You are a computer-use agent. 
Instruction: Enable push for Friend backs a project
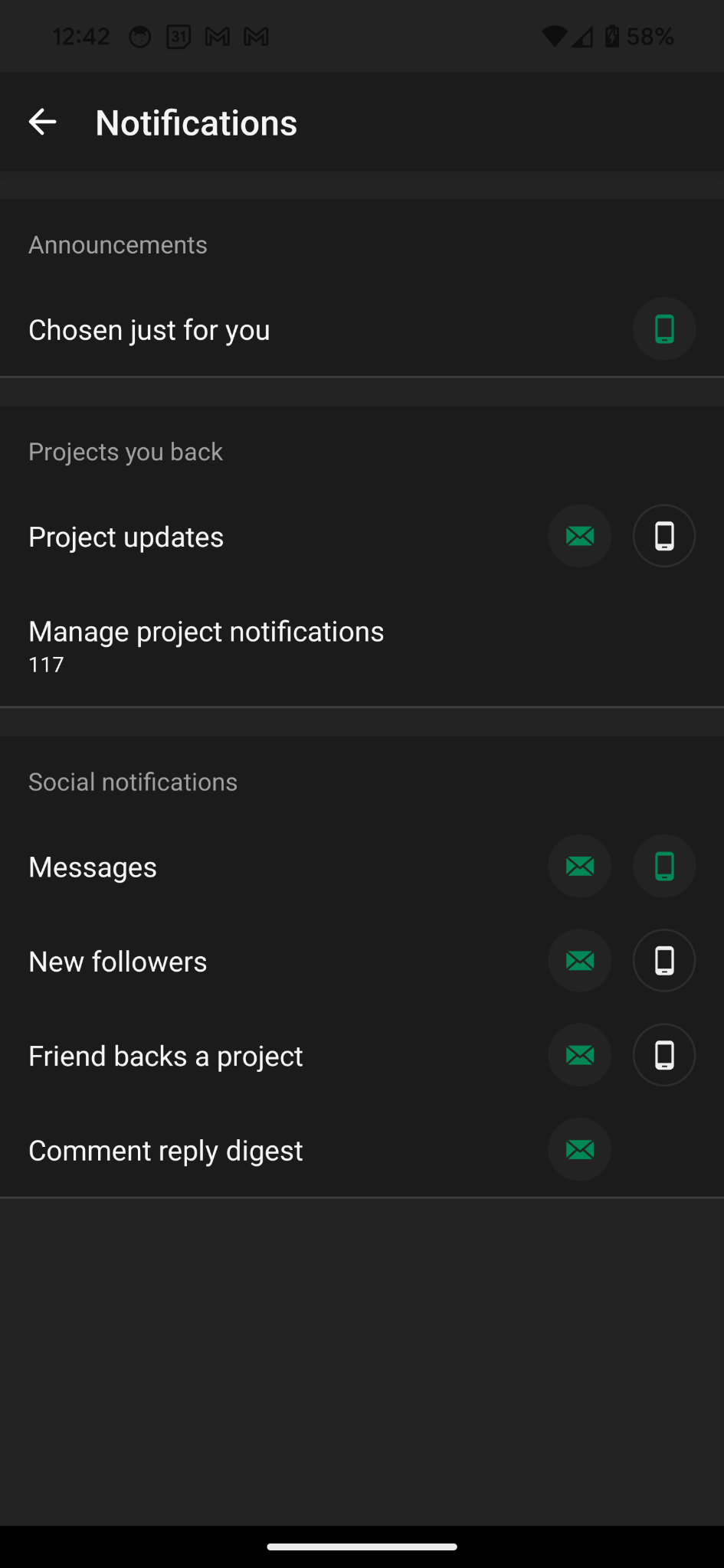pyautogui.click(x=664, y=1055)
